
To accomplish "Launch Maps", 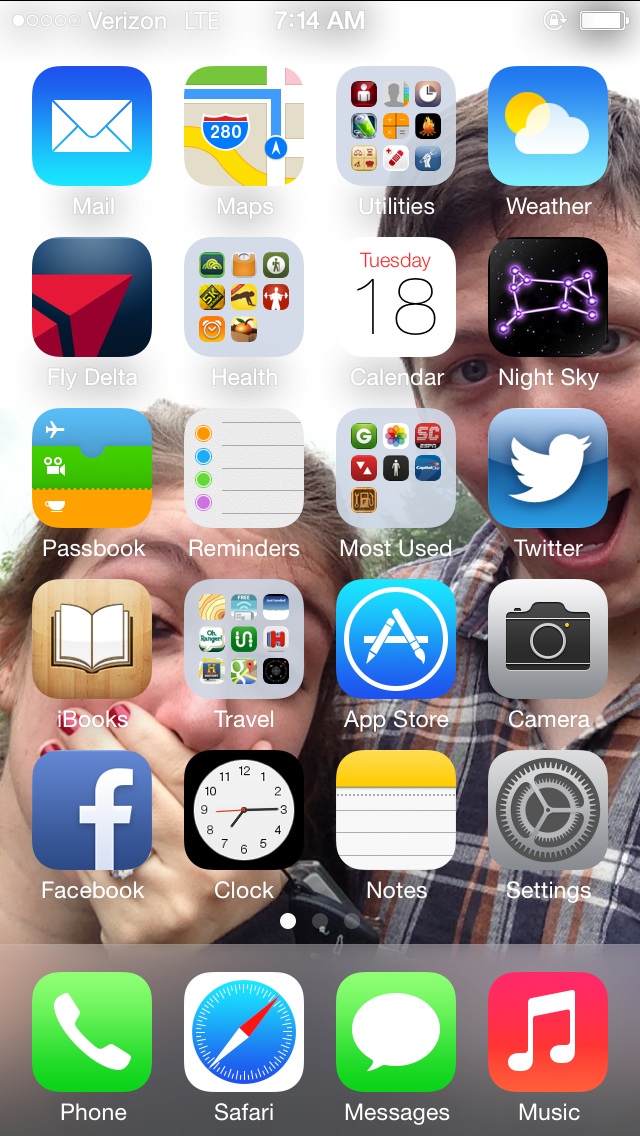I will click(244, 126).
